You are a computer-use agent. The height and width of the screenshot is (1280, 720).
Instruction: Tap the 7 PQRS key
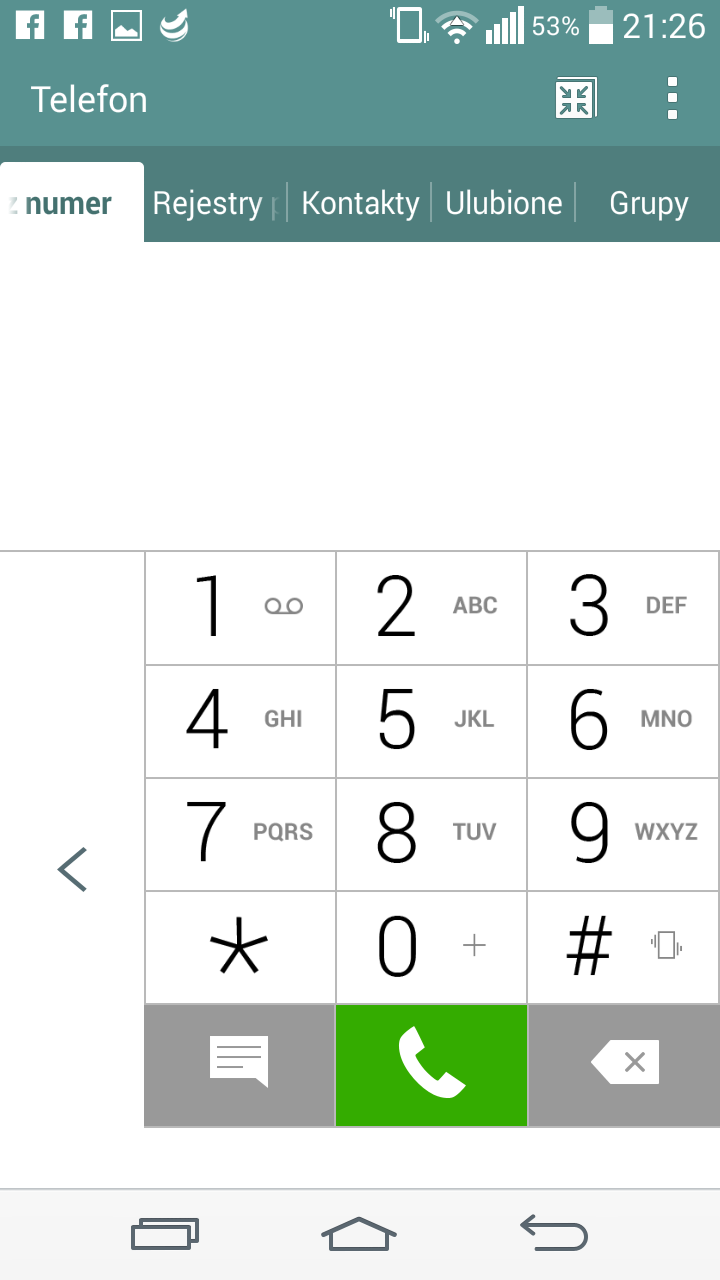(x=240, y=833)
